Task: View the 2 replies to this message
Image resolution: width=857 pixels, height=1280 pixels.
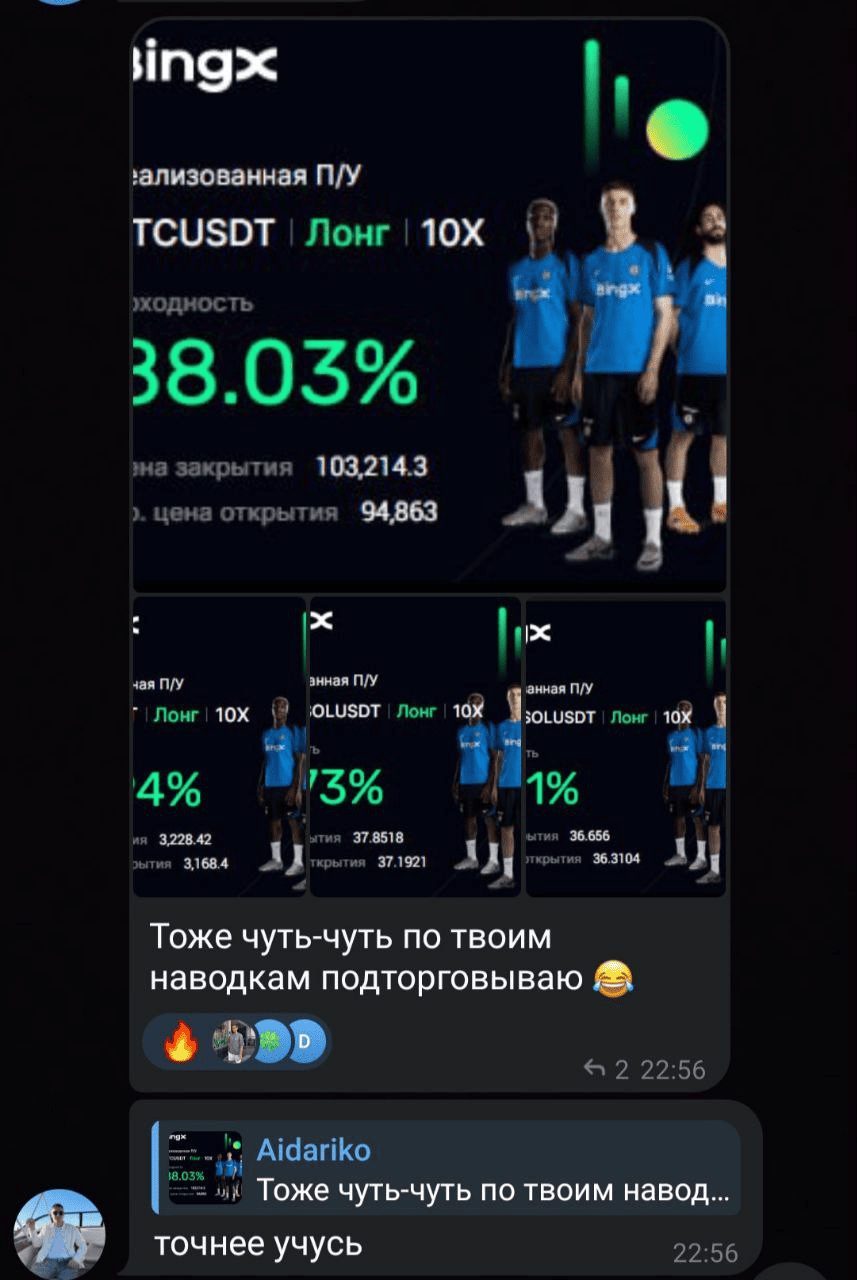Action: click(608, 1070)
